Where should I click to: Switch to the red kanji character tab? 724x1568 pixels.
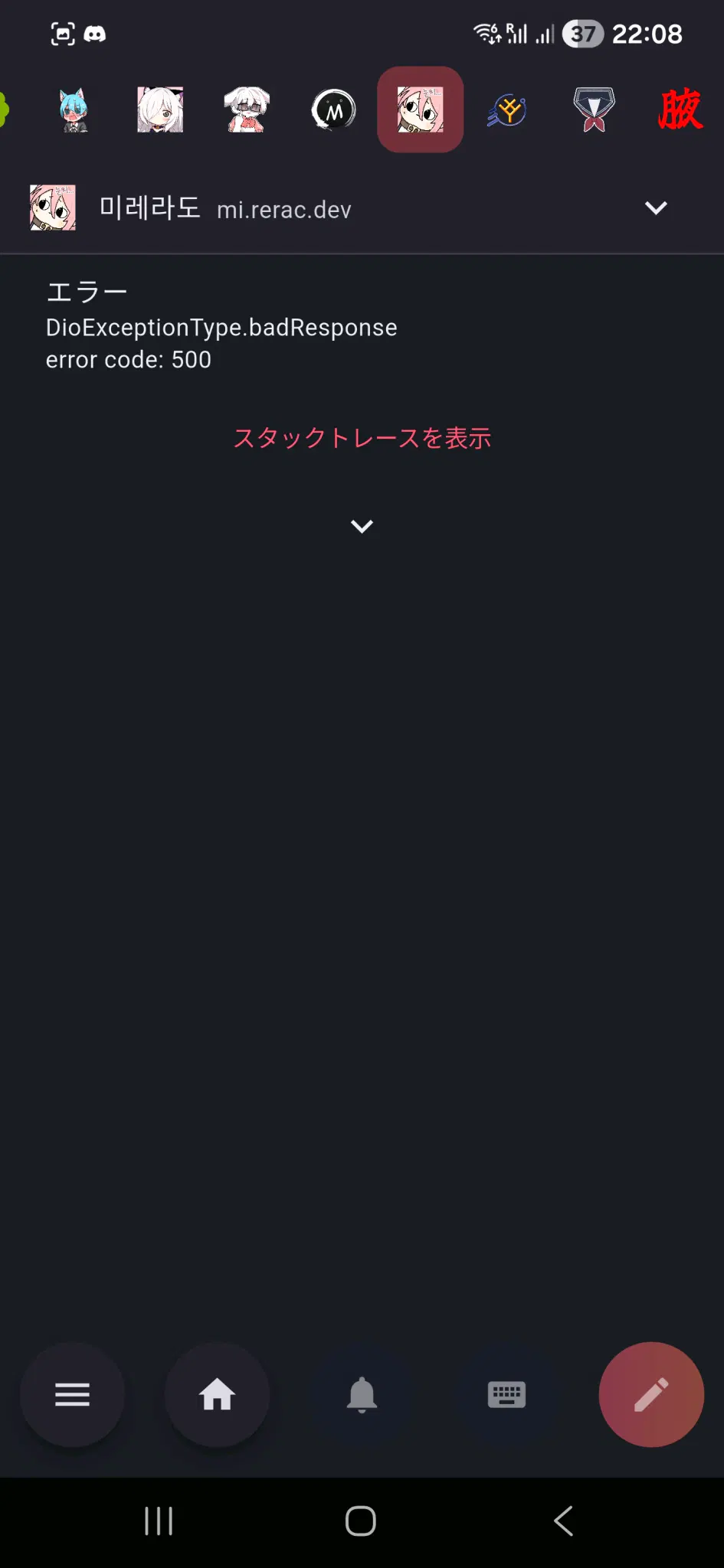click(680, 110)
